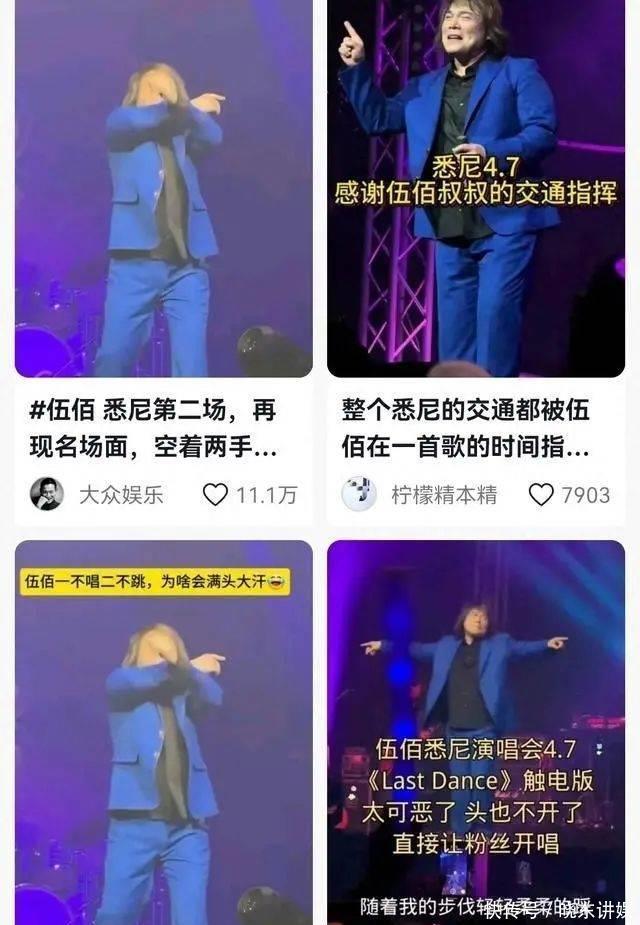The image size is (640, 925).
Task: Like the post by 柠檬精本精
Action: (x=541, y=494)
